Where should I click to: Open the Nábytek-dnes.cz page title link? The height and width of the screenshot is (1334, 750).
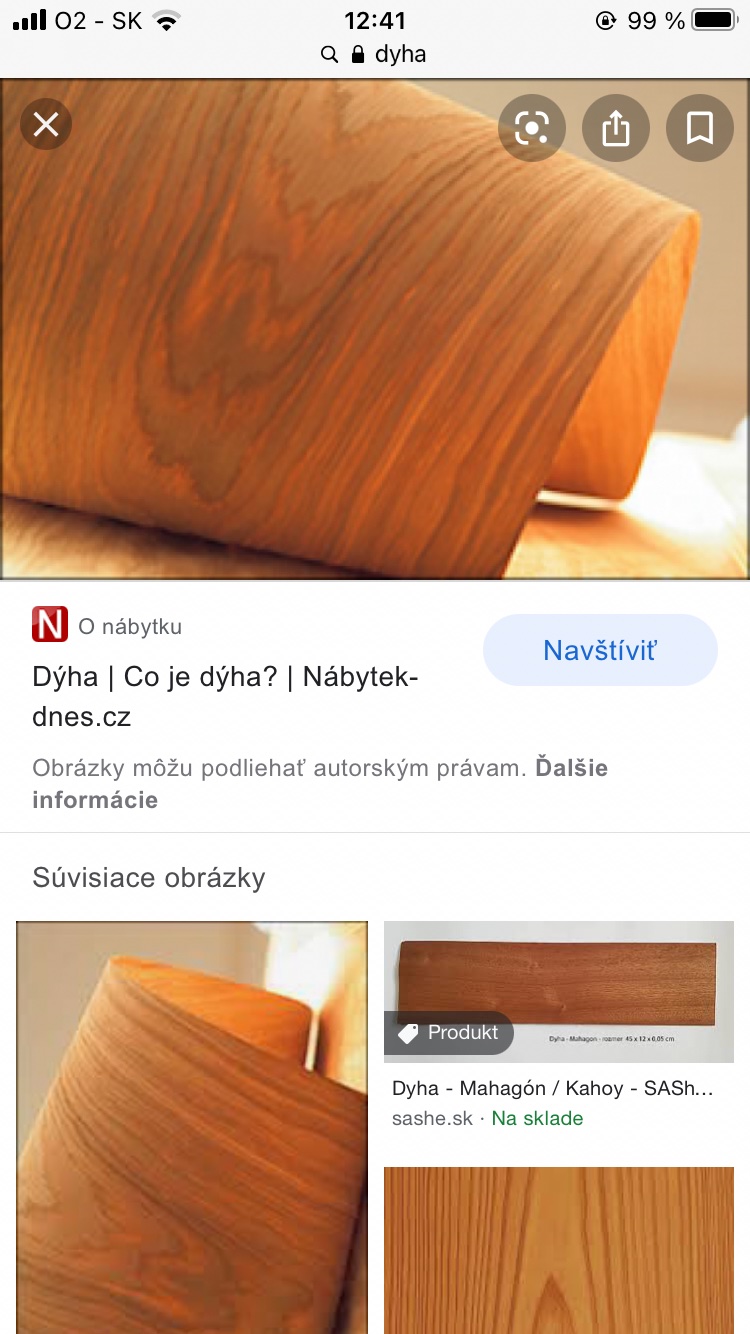point(225,696)
